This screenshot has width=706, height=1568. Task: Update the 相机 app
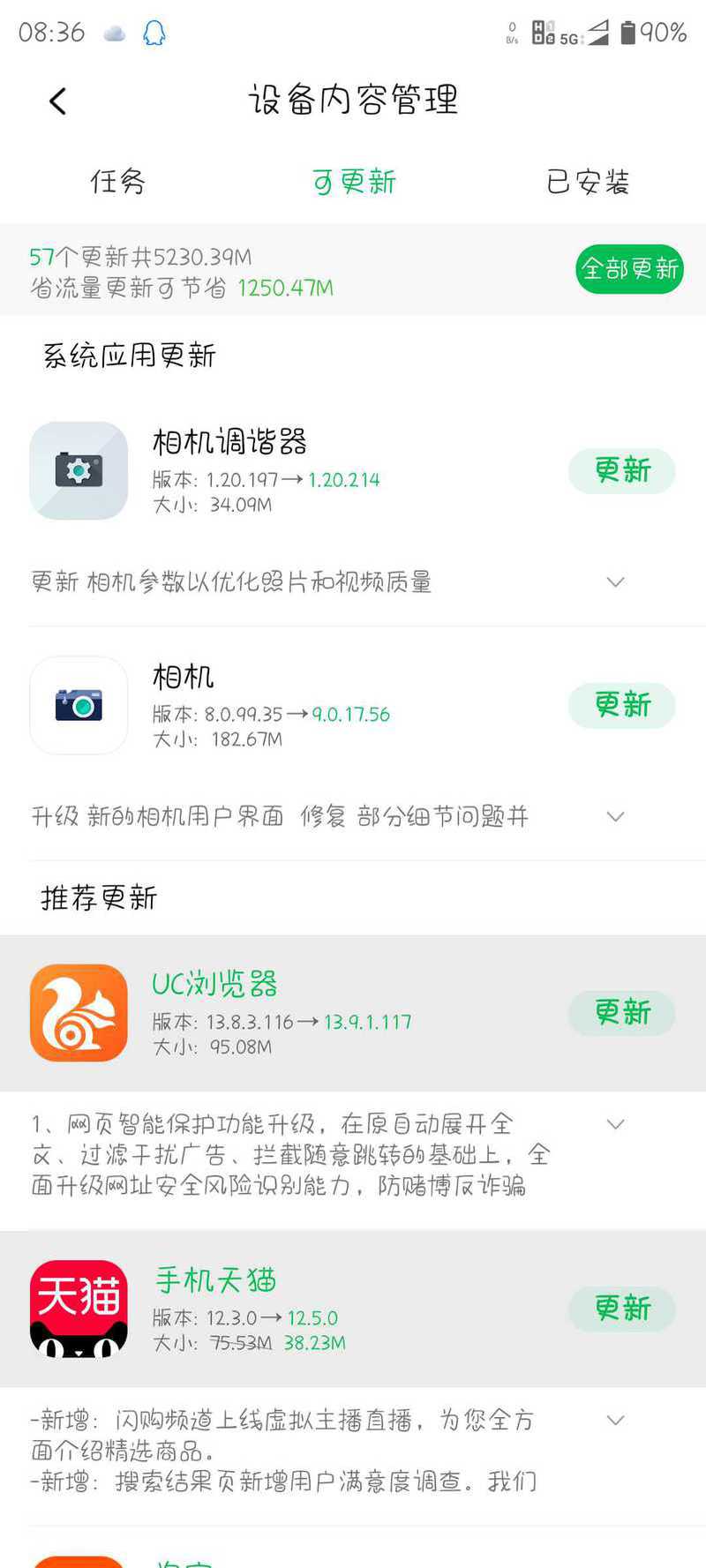pyautogui.click(x=621, y=705)
